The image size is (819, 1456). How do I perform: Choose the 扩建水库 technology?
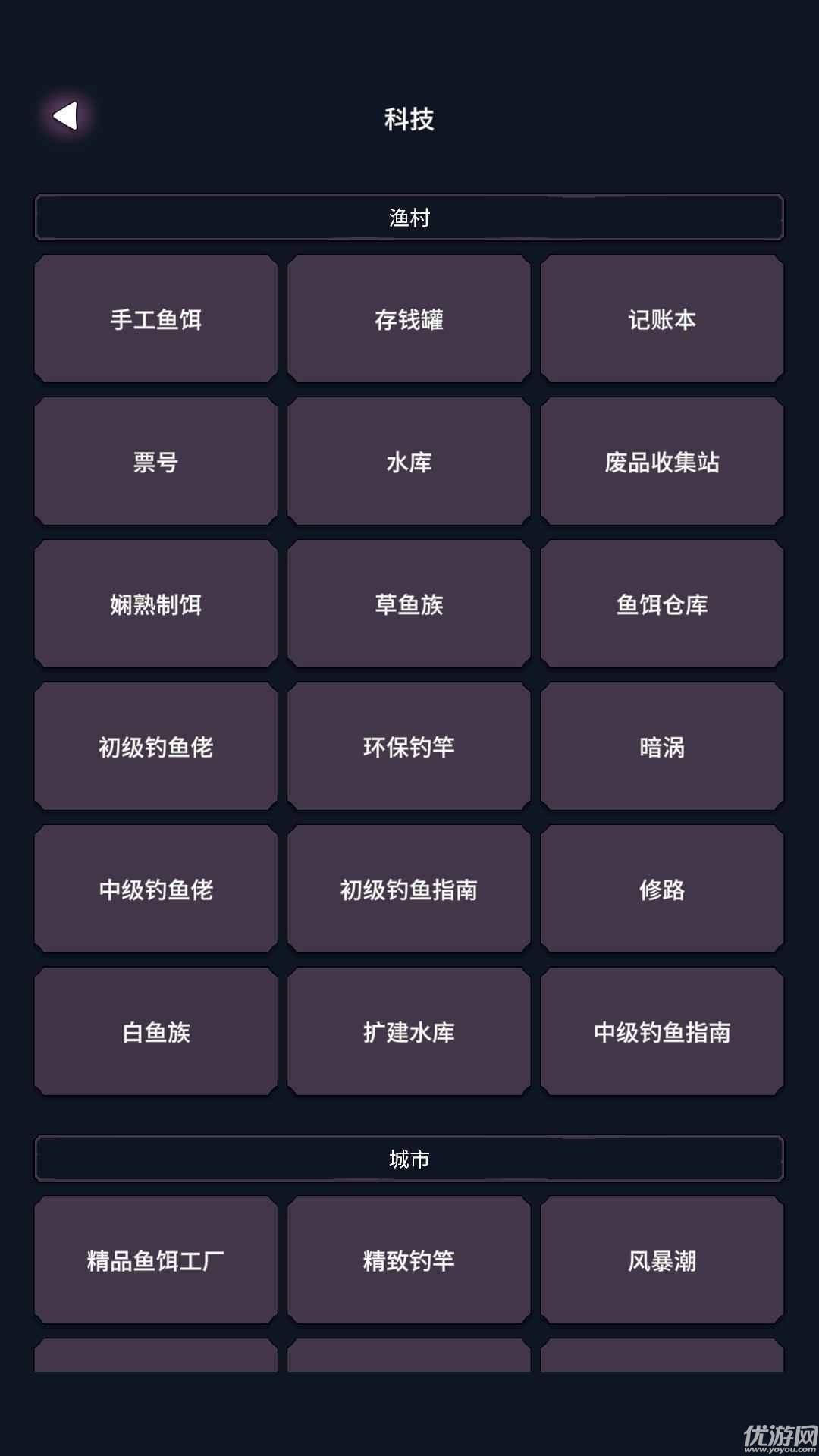[409, 1030]
